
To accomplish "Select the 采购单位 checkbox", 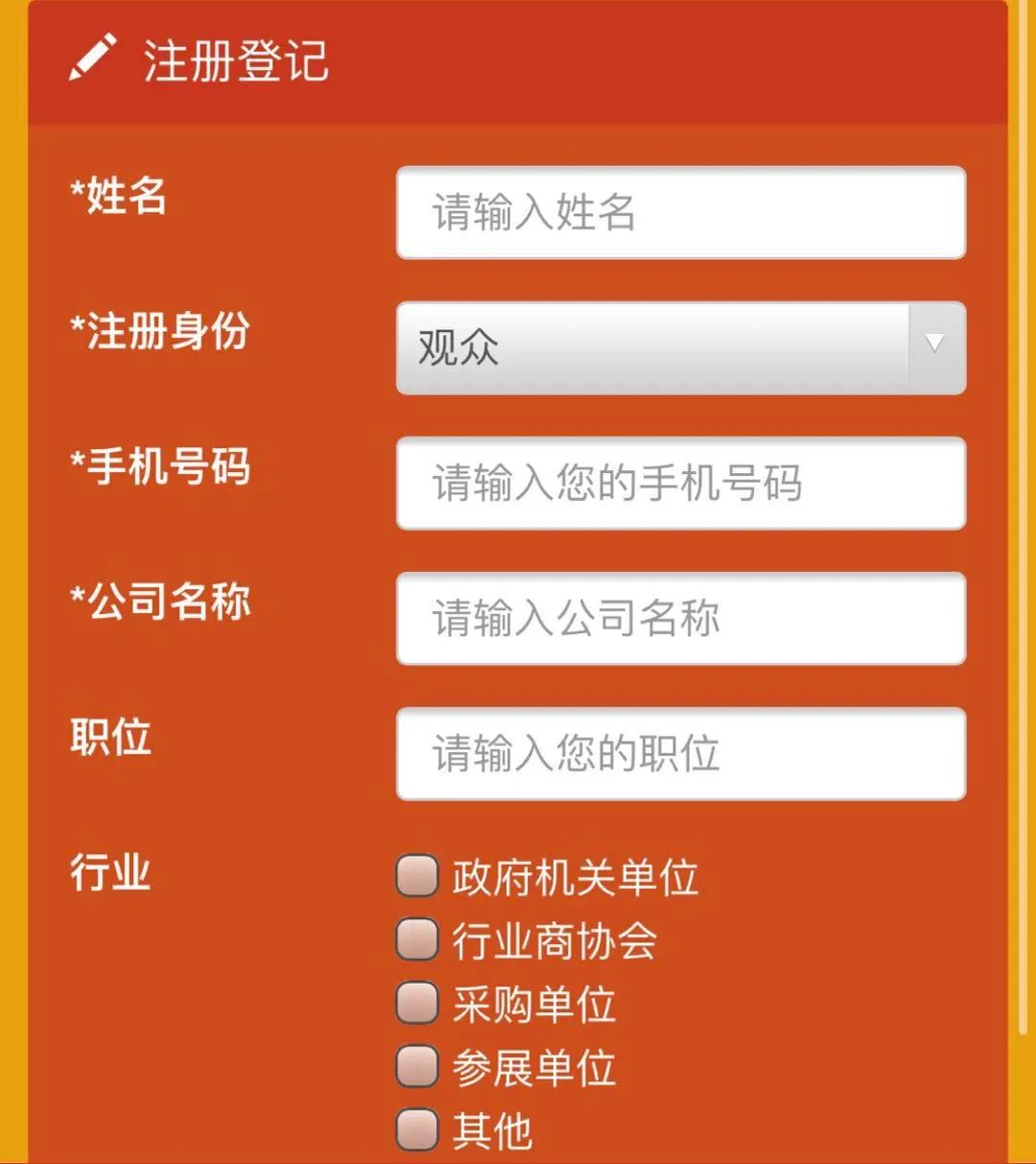I will (417, 1004).
